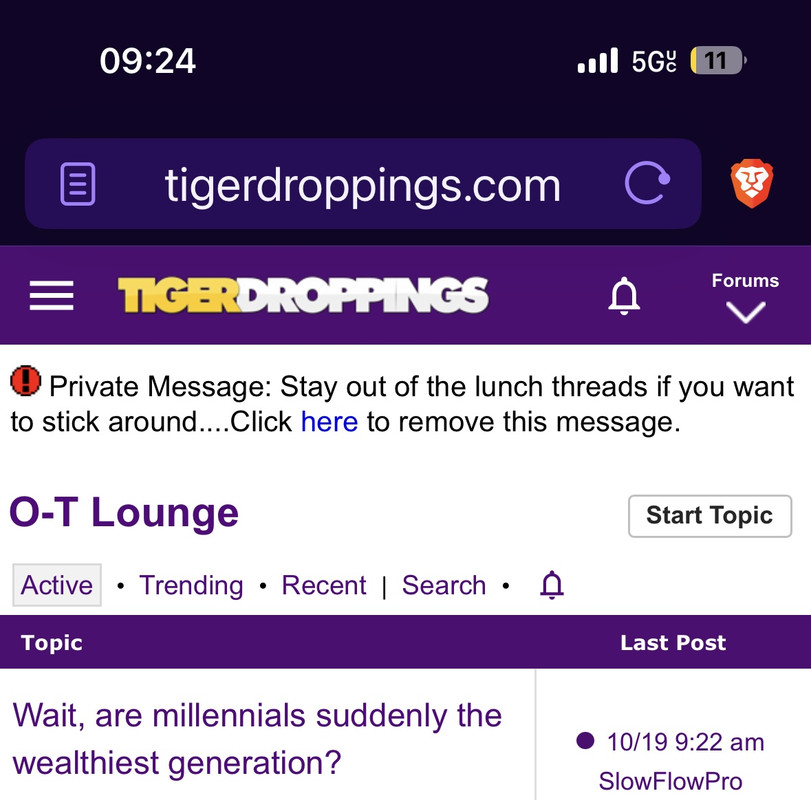The height and width of the screenshot is (800, 811).
Task: Start a new topic
Action: point(709,516)
